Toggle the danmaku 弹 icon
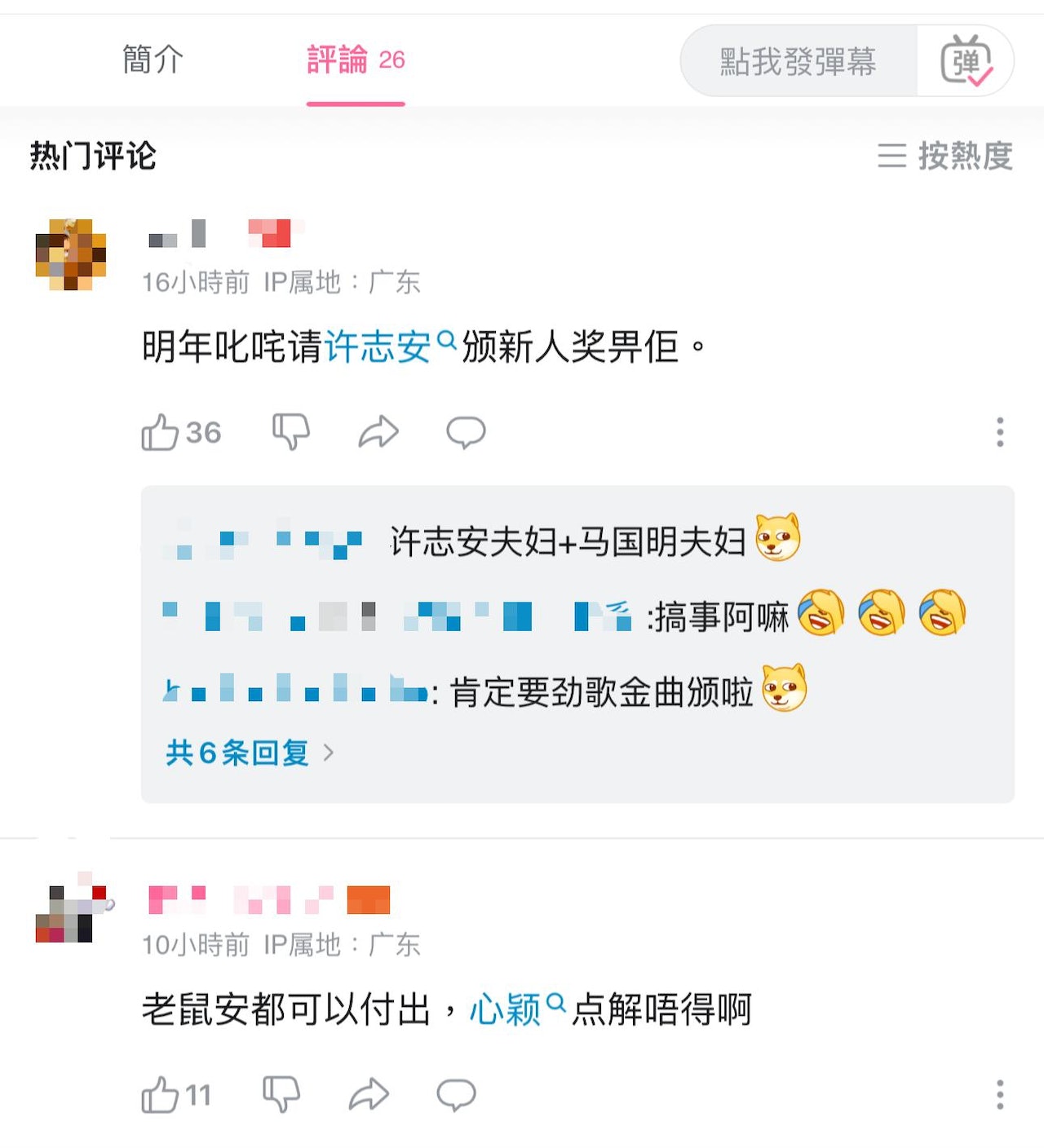Viewport: 1044px width, 1148px height. point(966,61)
